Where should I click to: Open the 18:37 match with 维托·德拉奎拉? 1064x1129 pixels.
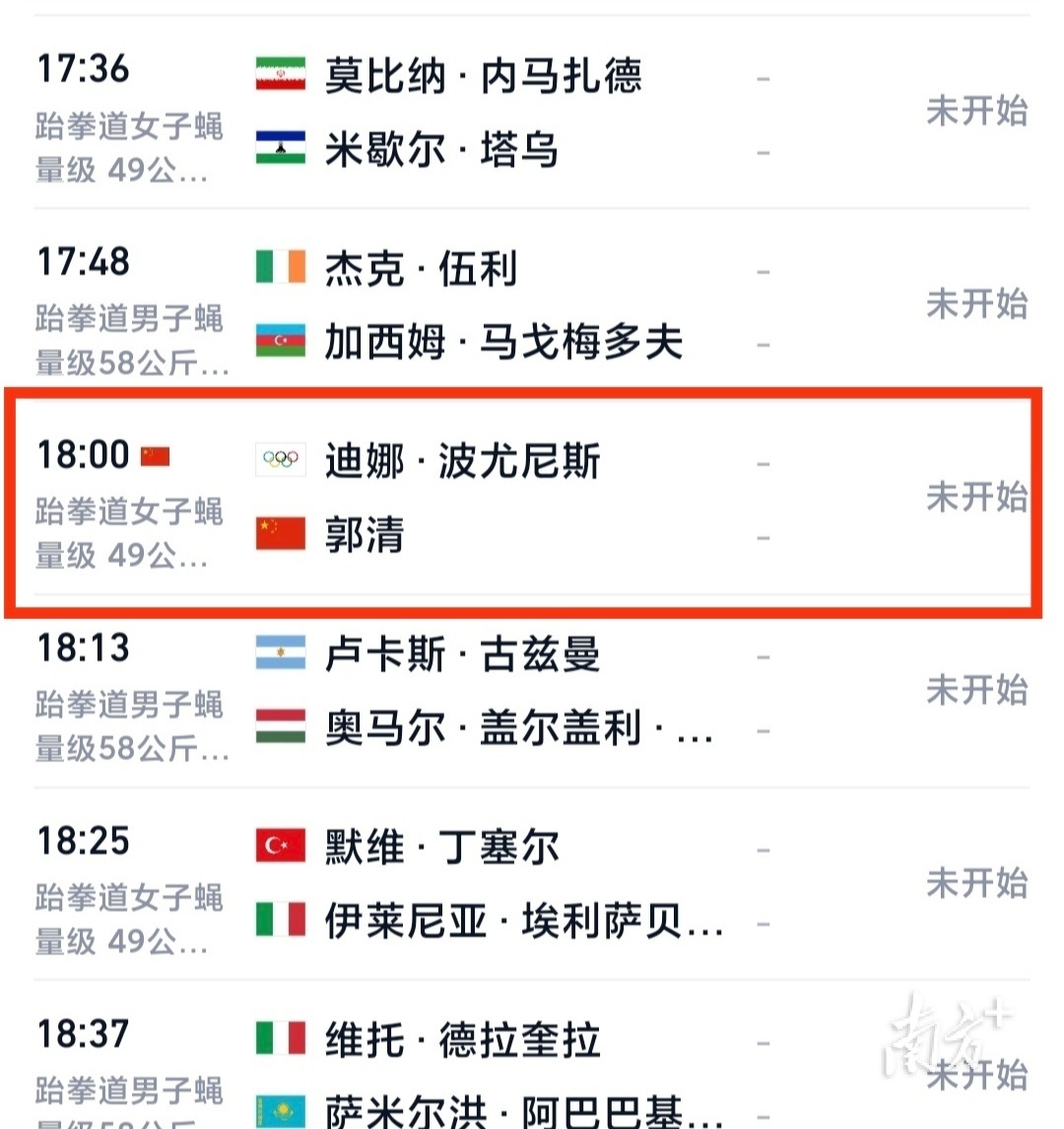532,1074
